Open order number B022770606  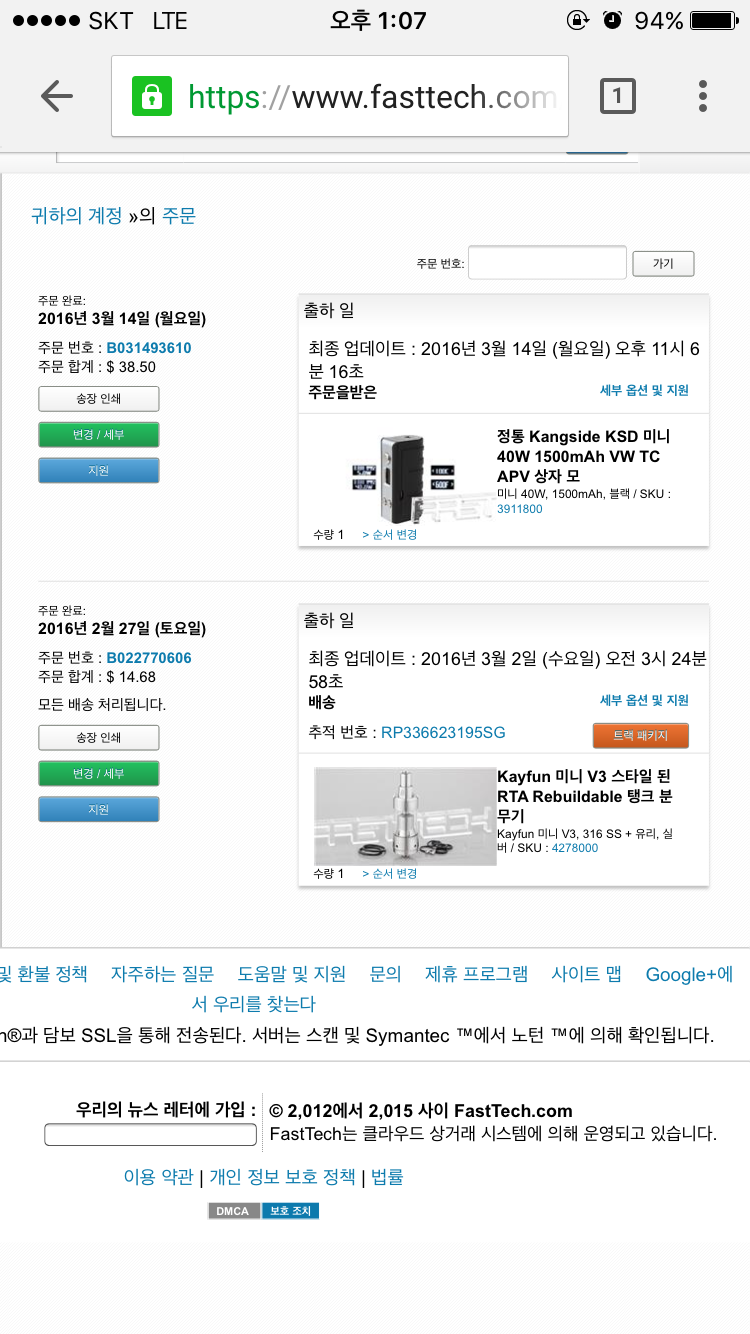[x=149, y=658]
